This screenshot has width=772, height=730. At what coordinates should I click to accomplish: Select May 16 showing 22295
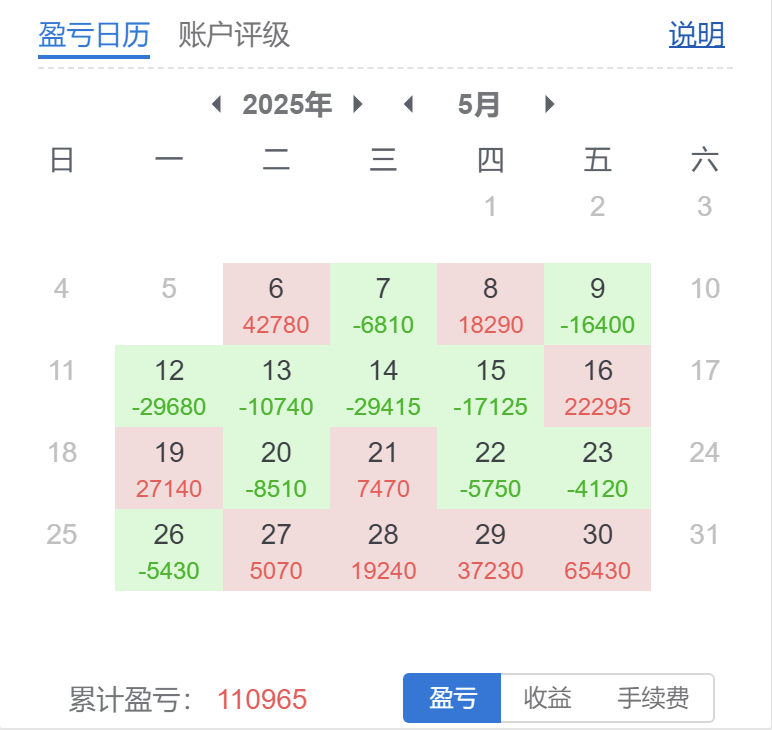[x=597, y=387]
